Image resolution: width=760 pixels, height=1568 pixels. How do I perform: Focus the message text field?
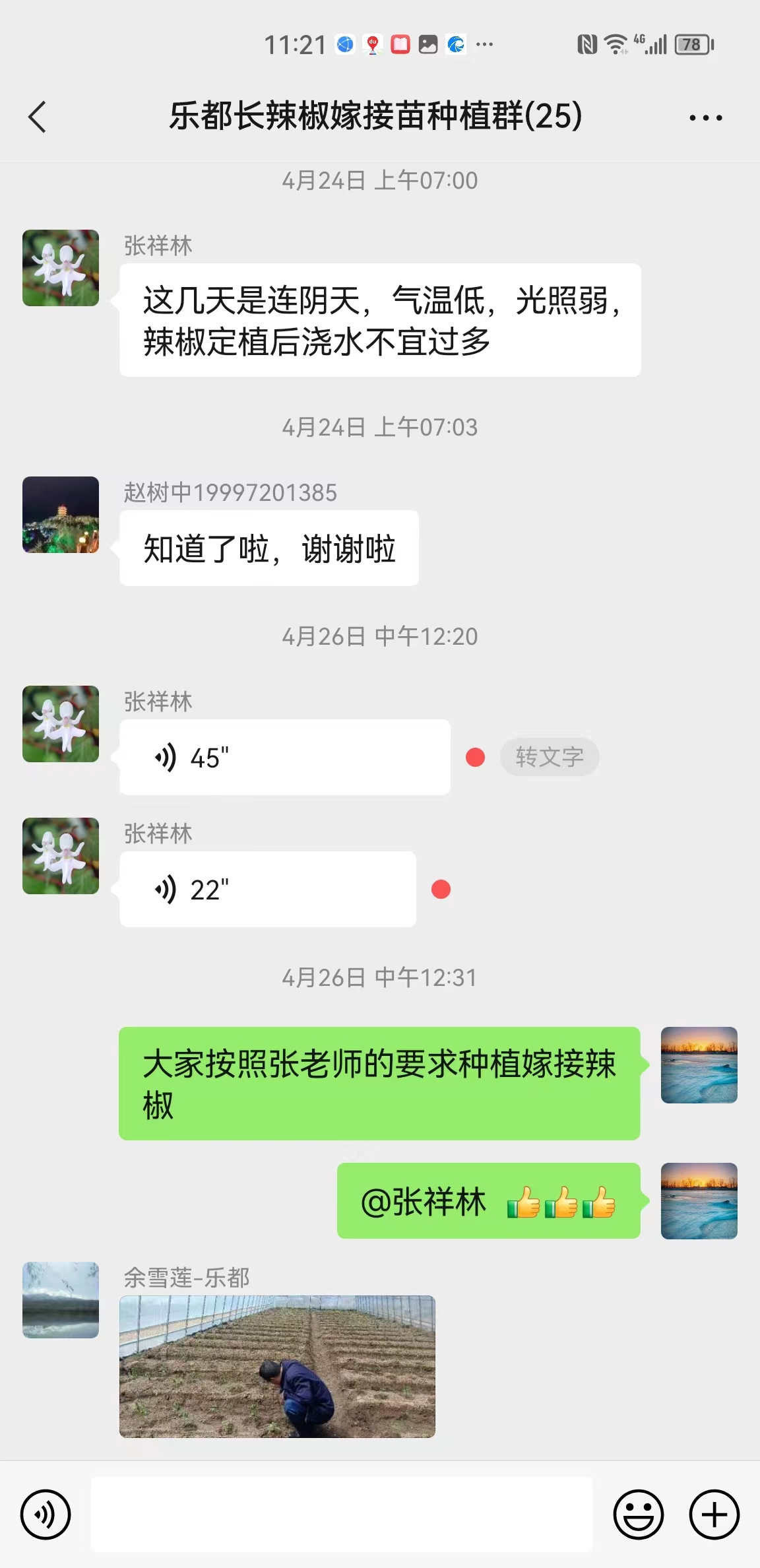coord(342,1515)
